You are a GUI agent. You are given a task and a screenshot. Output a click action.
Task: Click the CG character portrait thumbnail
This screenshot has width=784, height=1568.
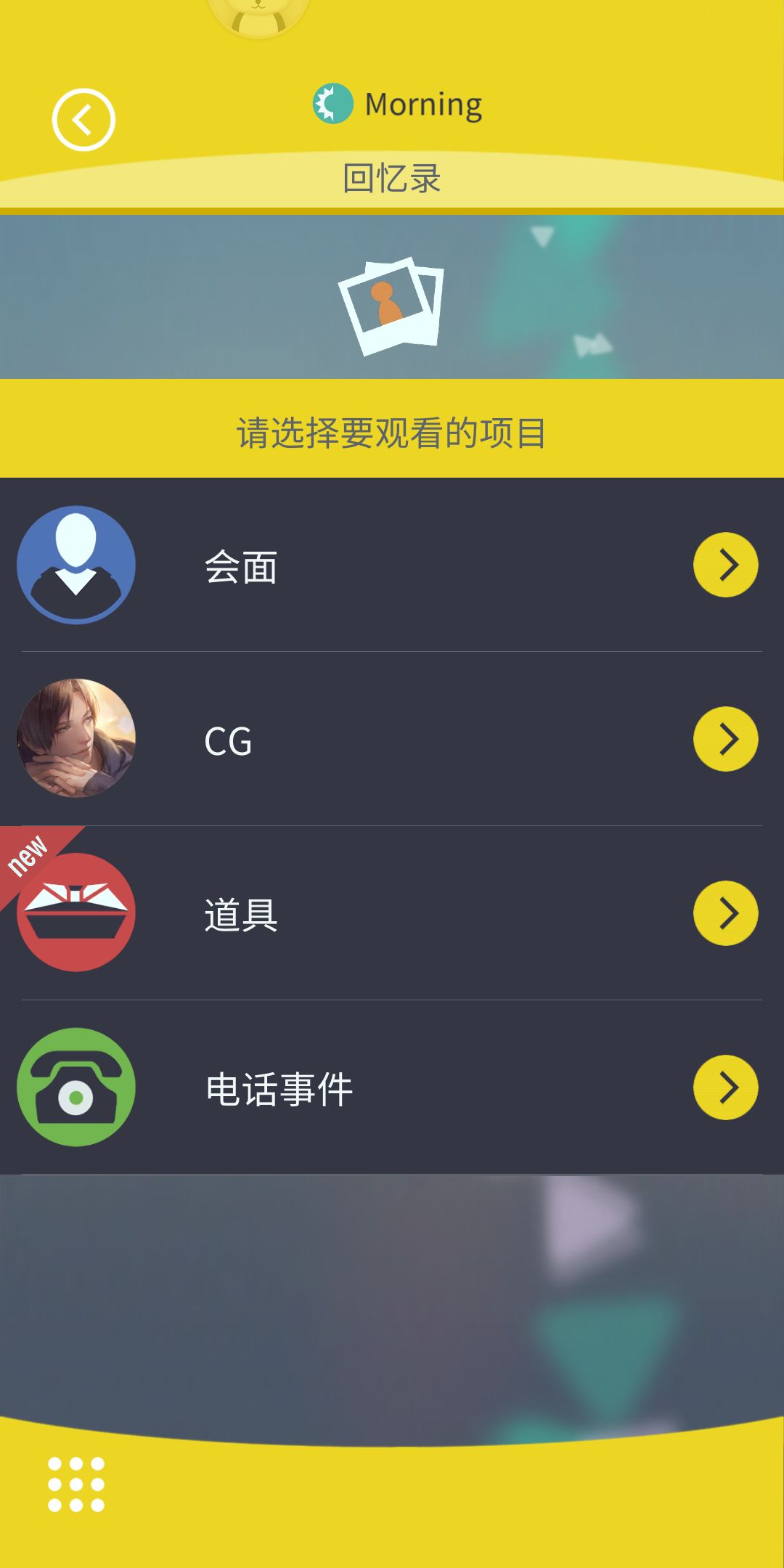pos(76,740)
